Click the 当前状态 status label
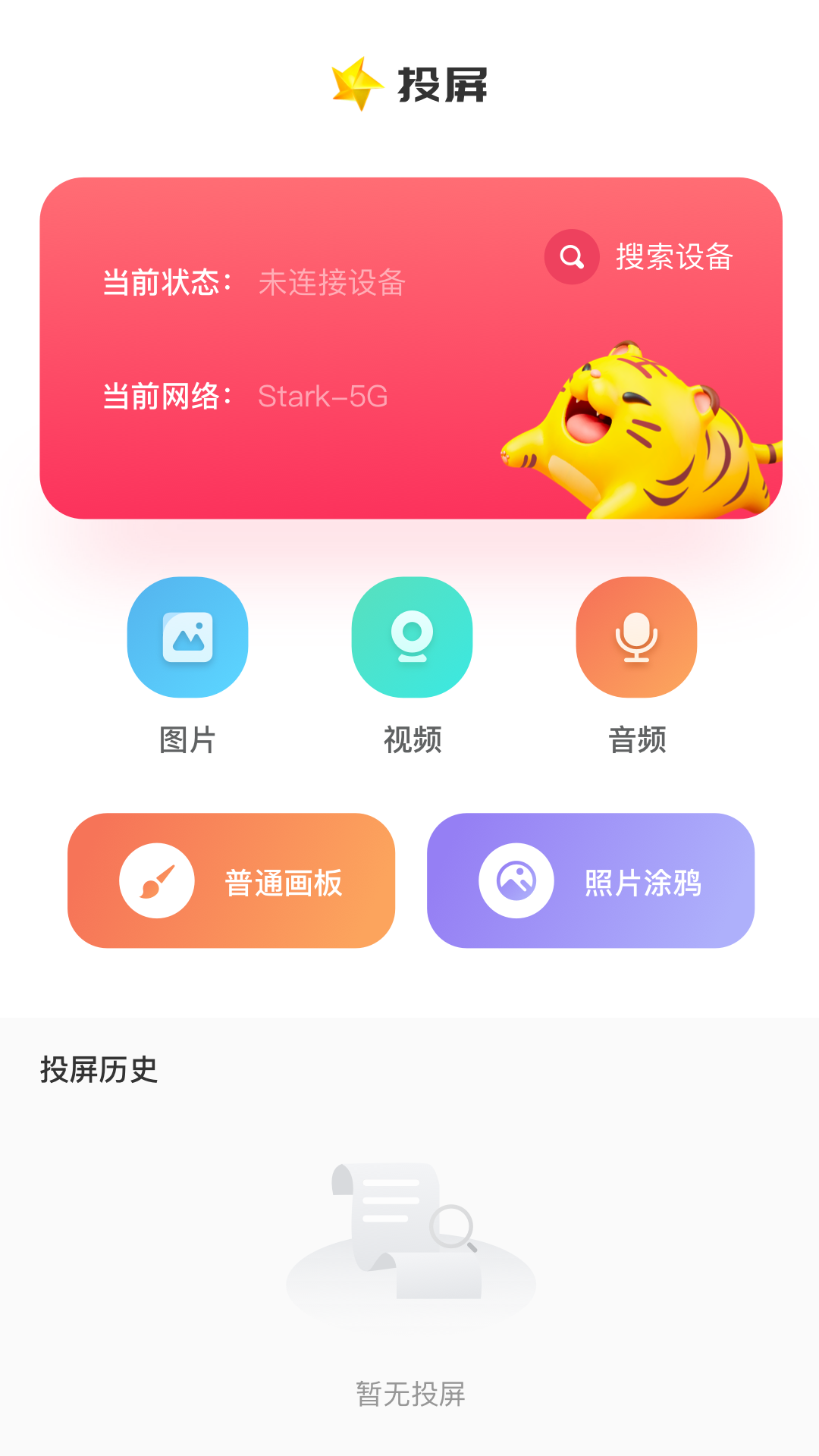The height and width of the screenshot is (1456, 819). pos(168,282)
